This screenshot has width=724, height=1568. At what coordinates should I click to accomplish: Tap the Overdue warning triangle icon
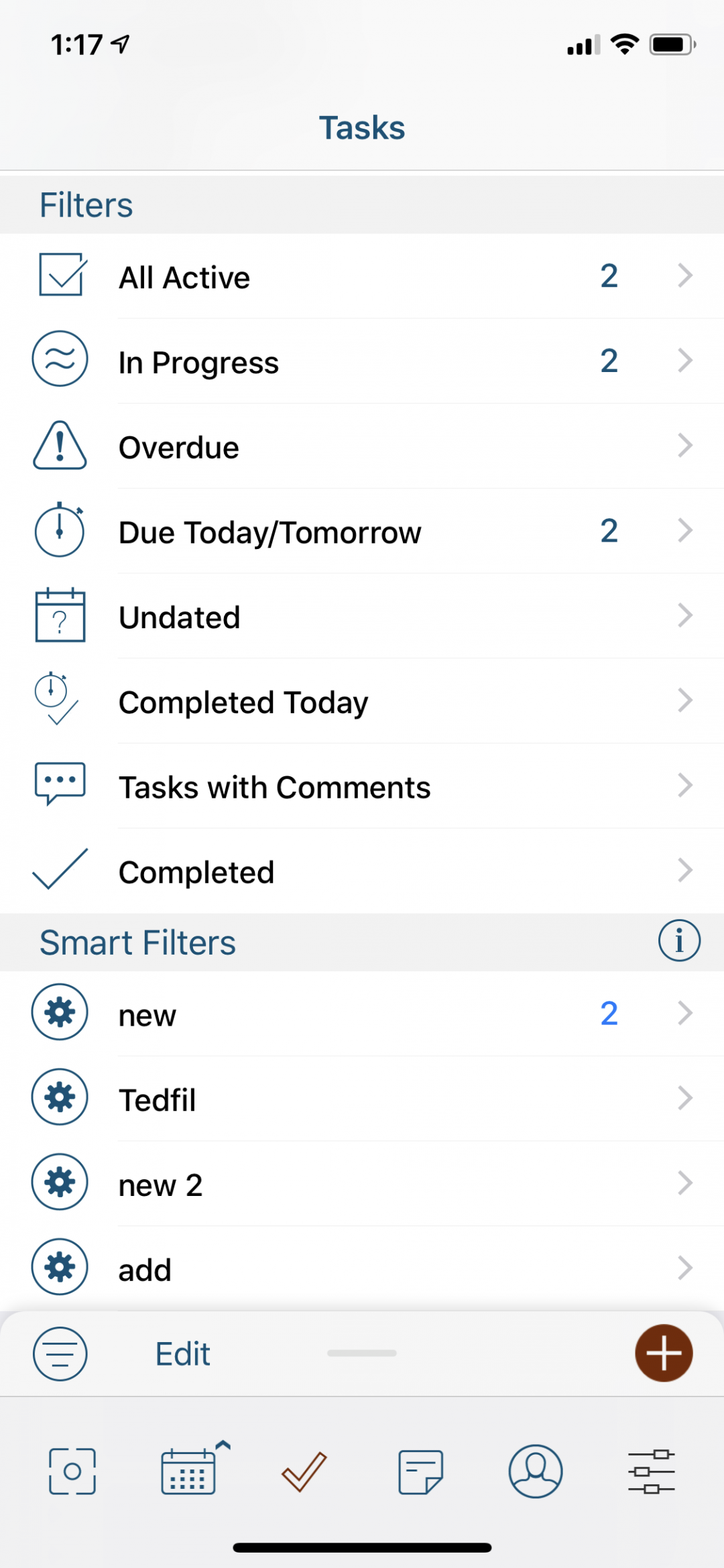60,446
